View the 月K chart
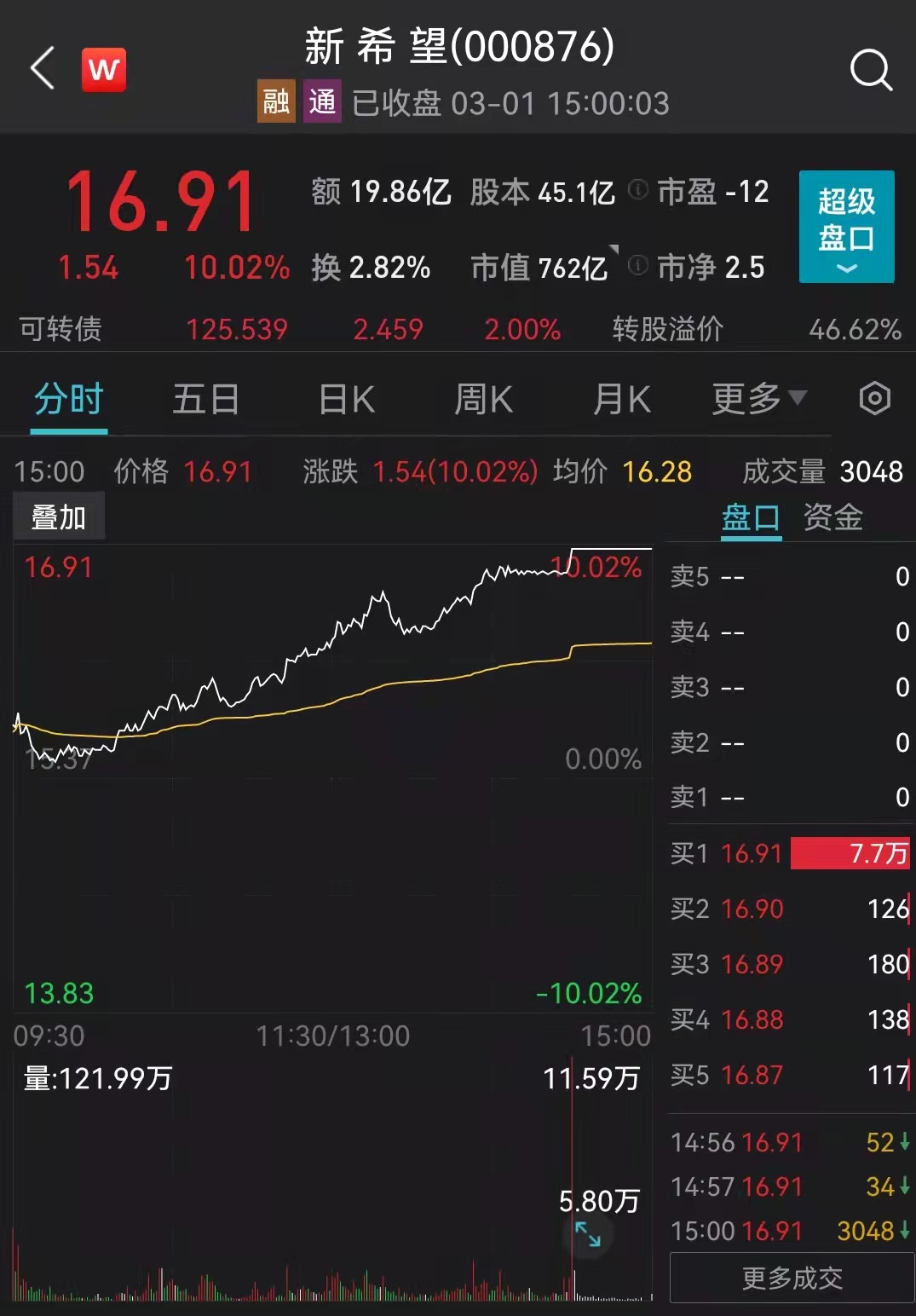Screen dimensions: 916x1316 (621, 399)
